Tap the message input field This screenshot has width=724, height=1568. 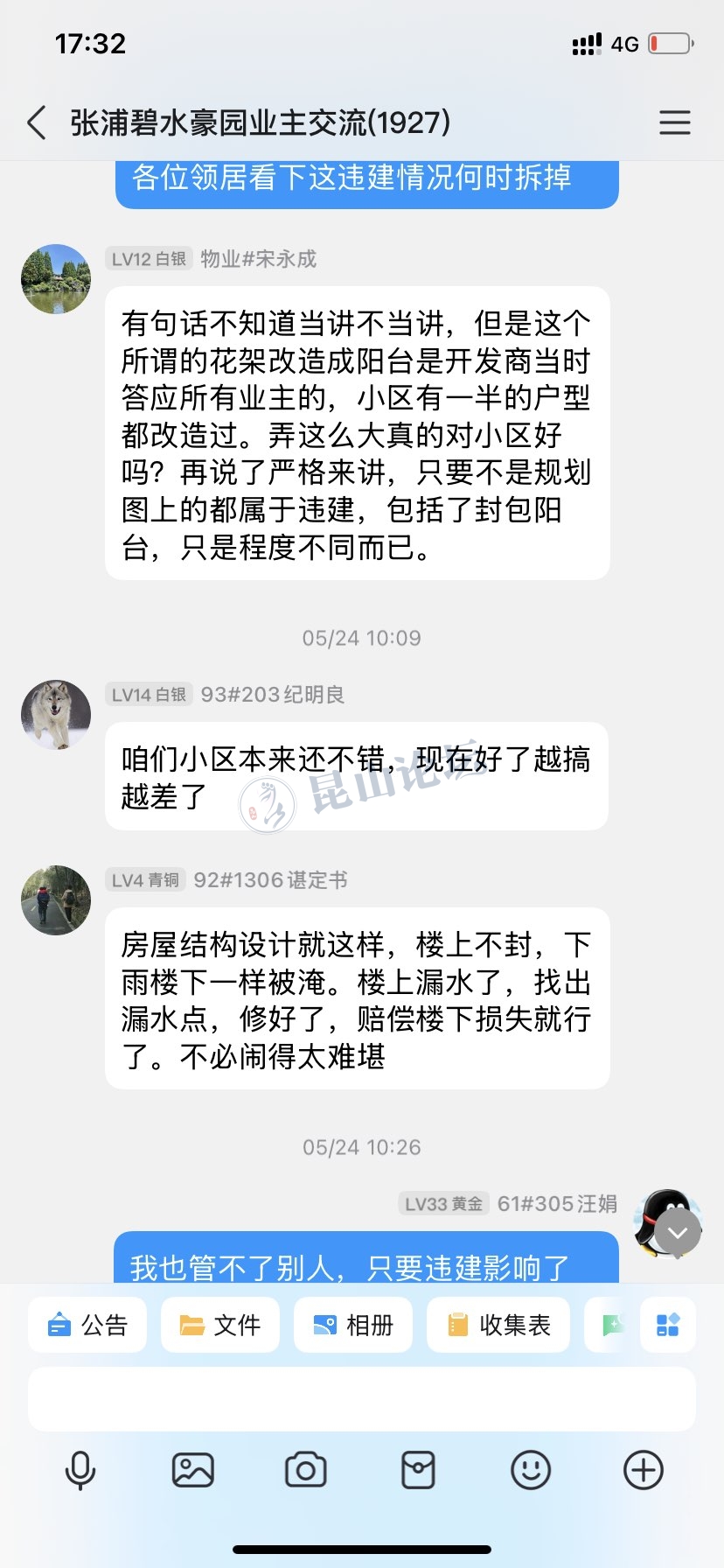[x=362, y=1398]
